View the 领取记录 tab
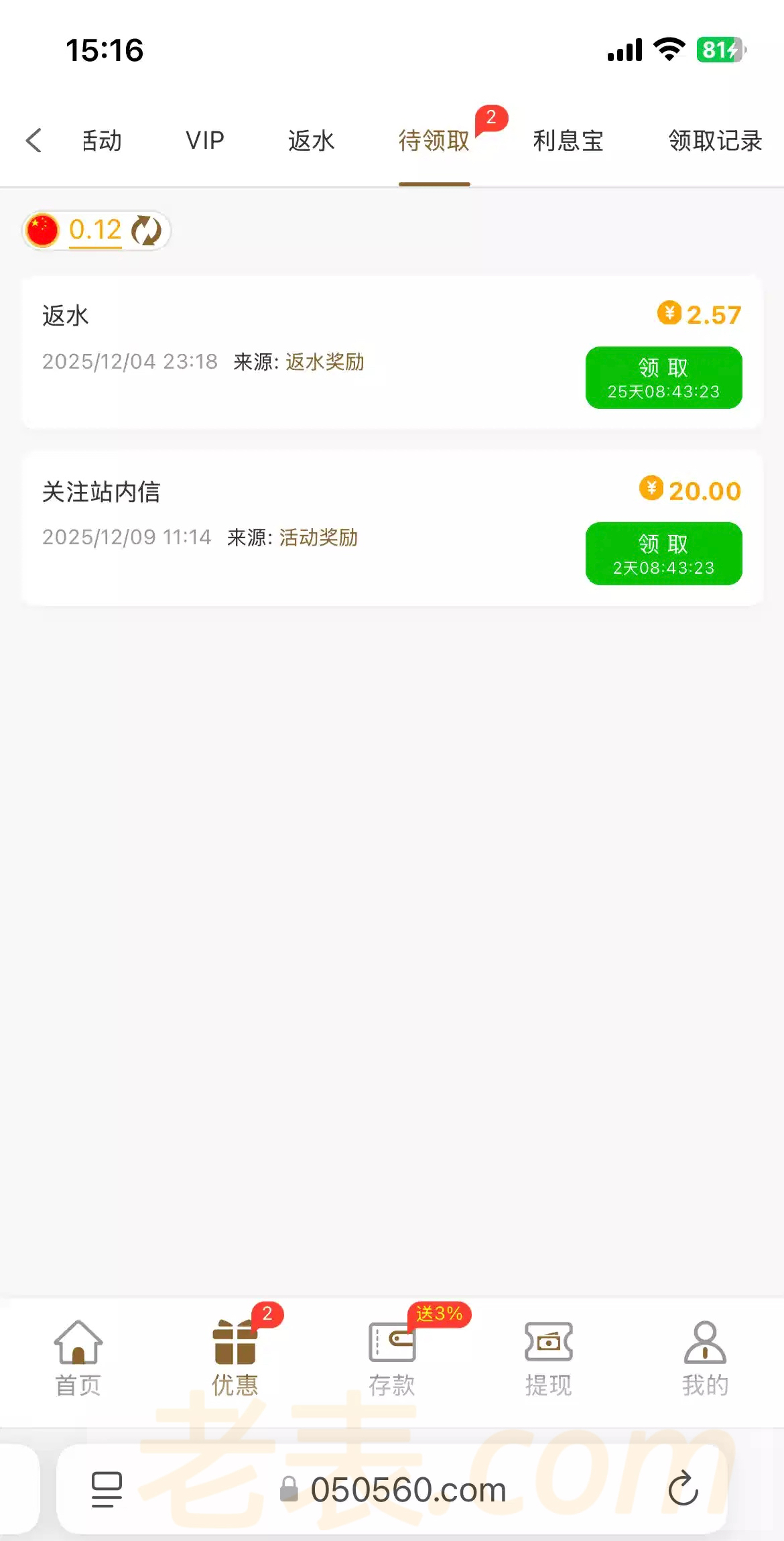The width and height of the screenshot is (784, 1541). tap(715, 141)
